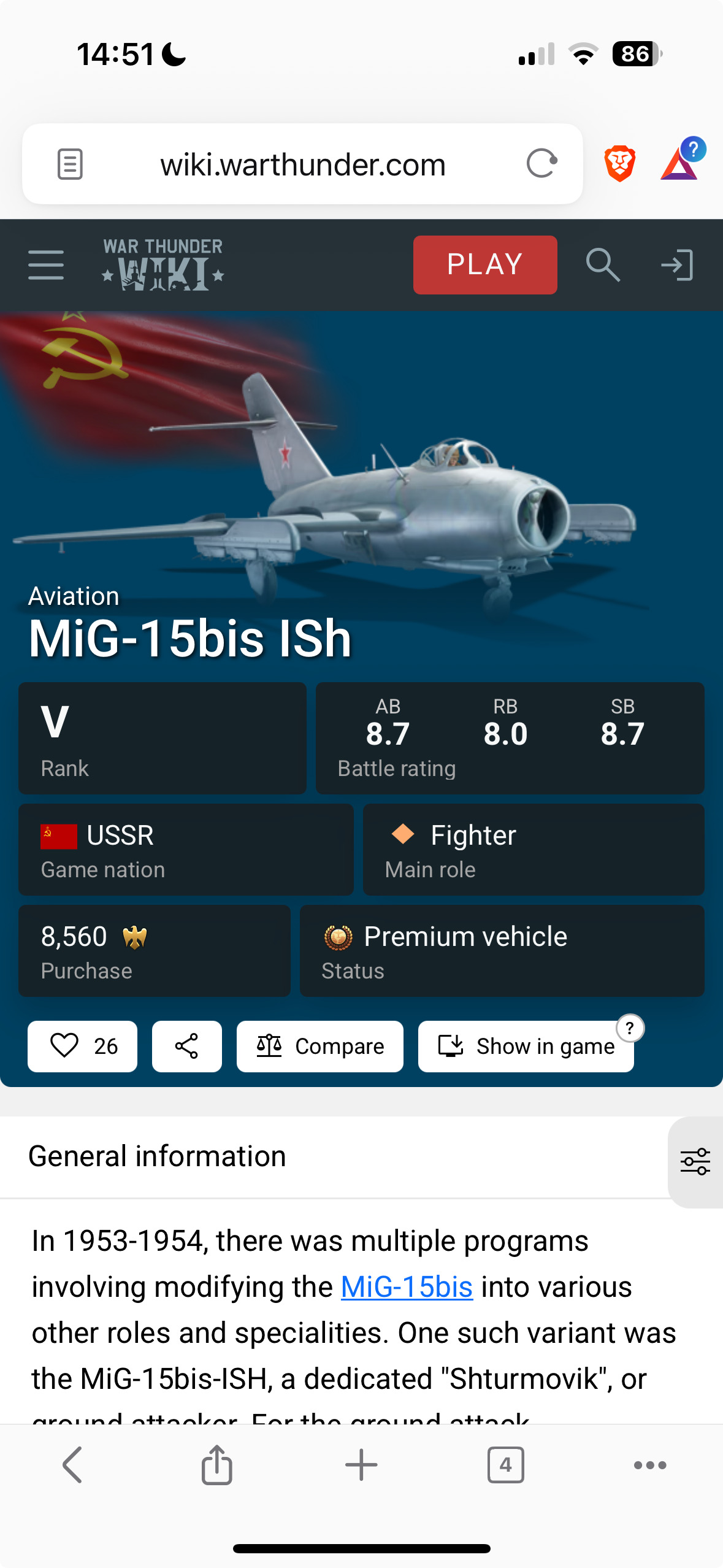The width and height of the screenshot is (723, 1568).
Task: Tap the red PLAY button
Action: (485, 265)
